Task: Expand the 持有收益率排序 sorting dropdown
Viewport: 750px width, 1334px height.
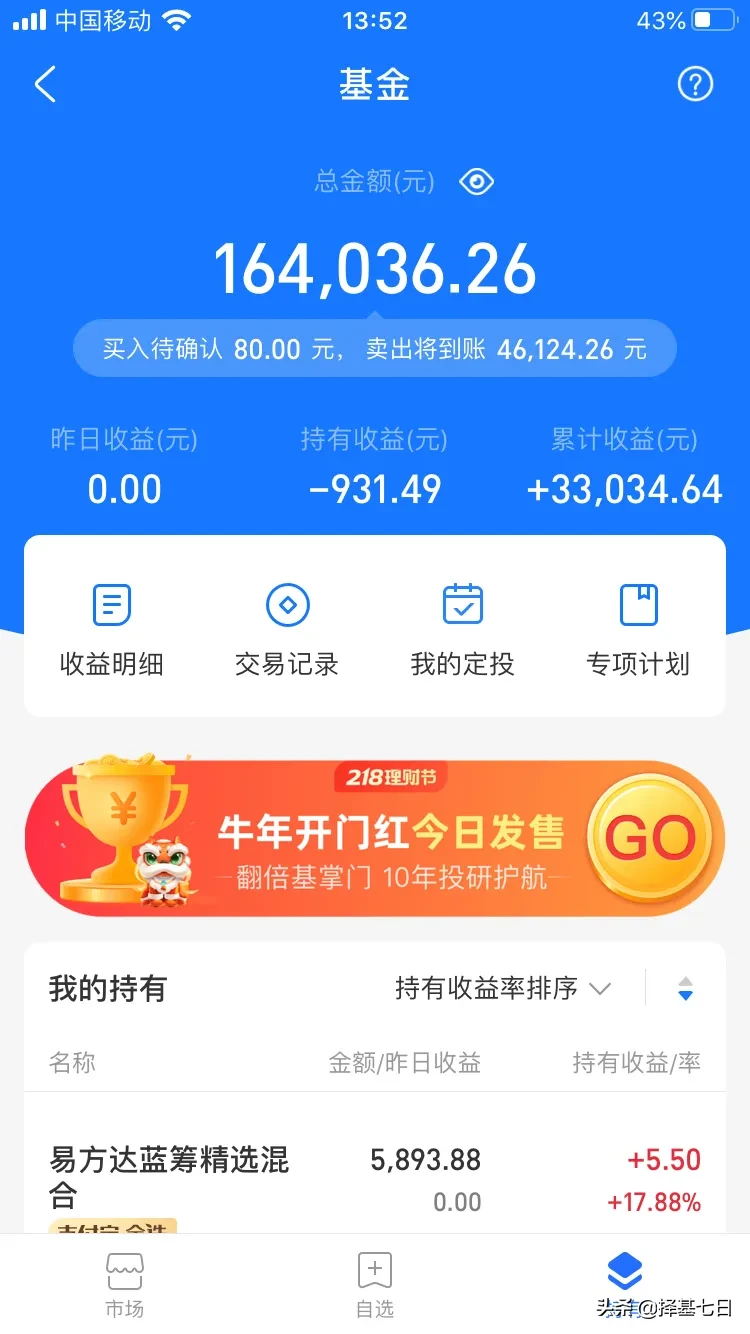Action: tap(502, 989)
